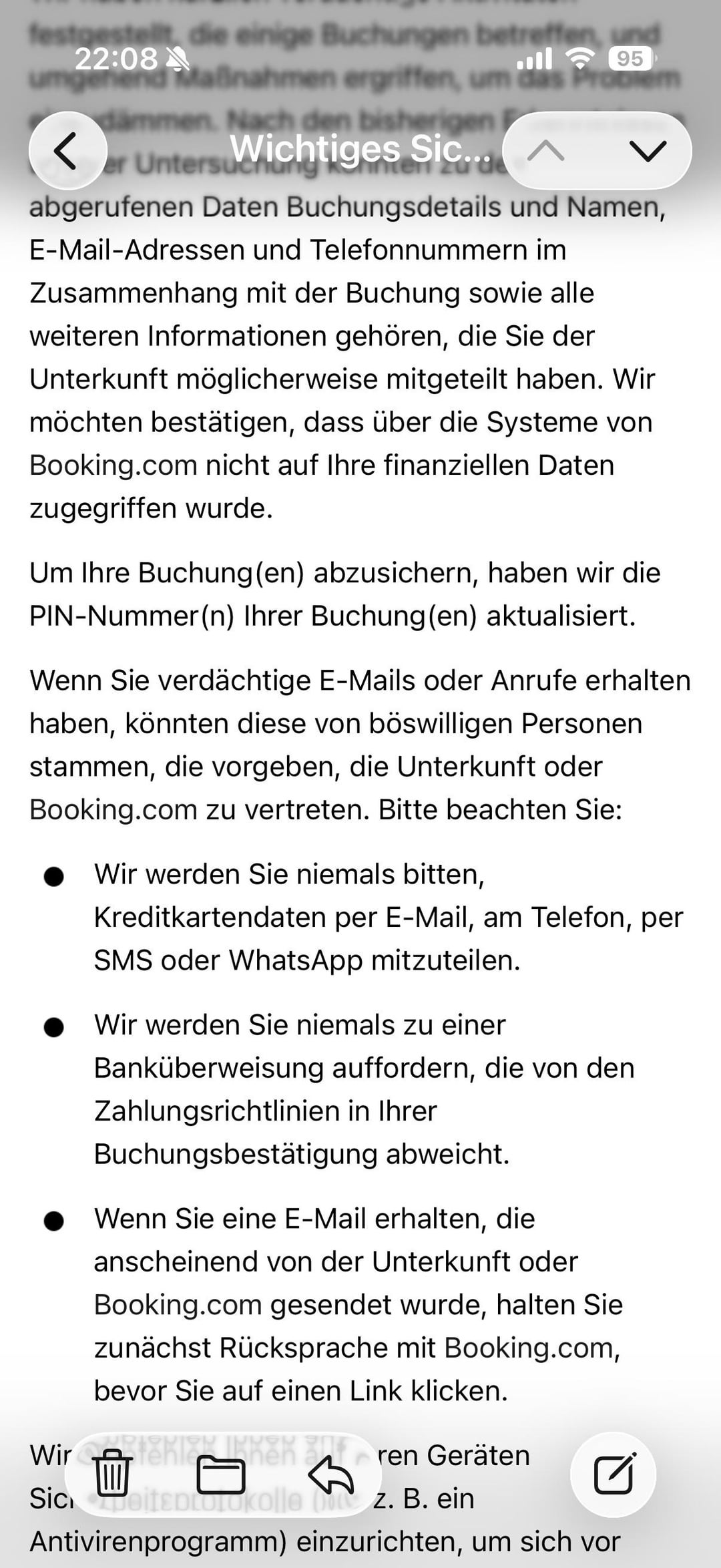Jump to the previous email

546,151
